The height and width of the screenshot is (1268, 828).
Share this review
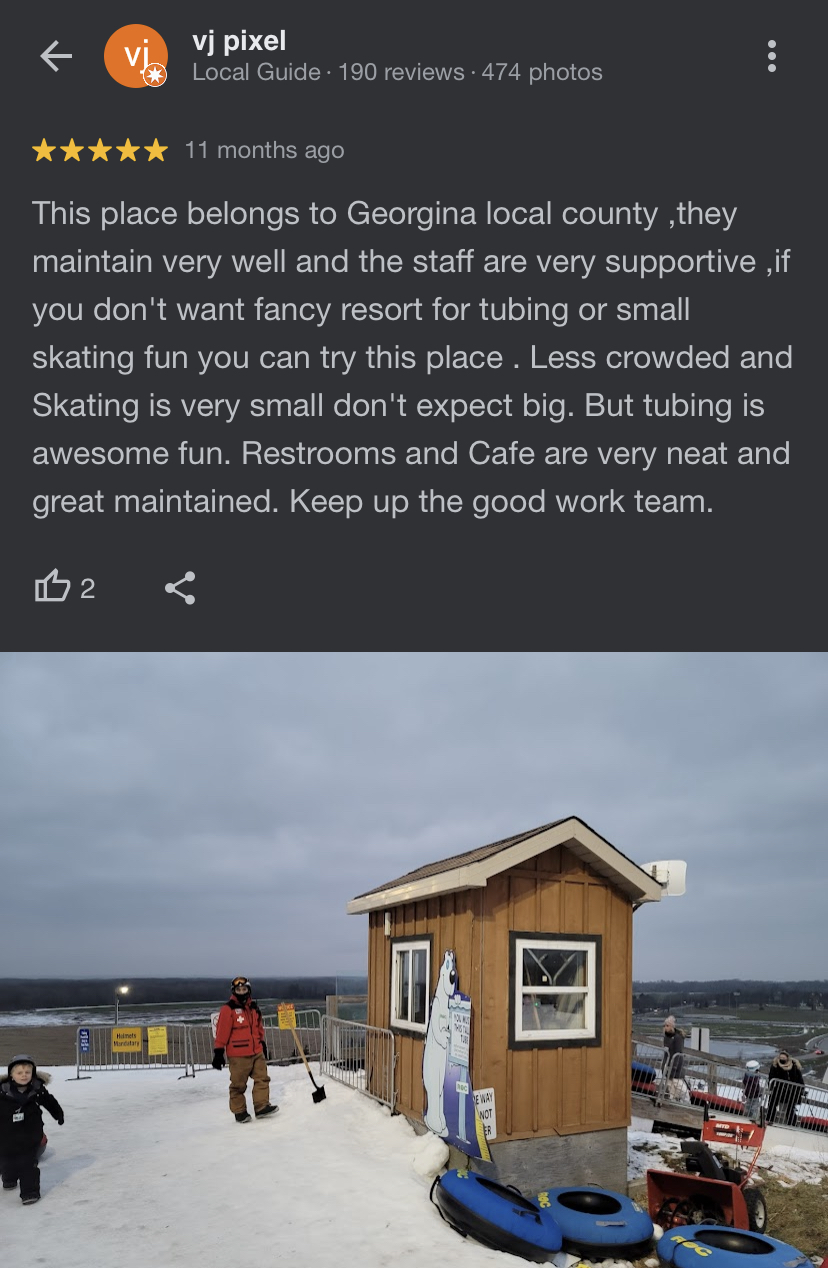click(x=180, y=588)
